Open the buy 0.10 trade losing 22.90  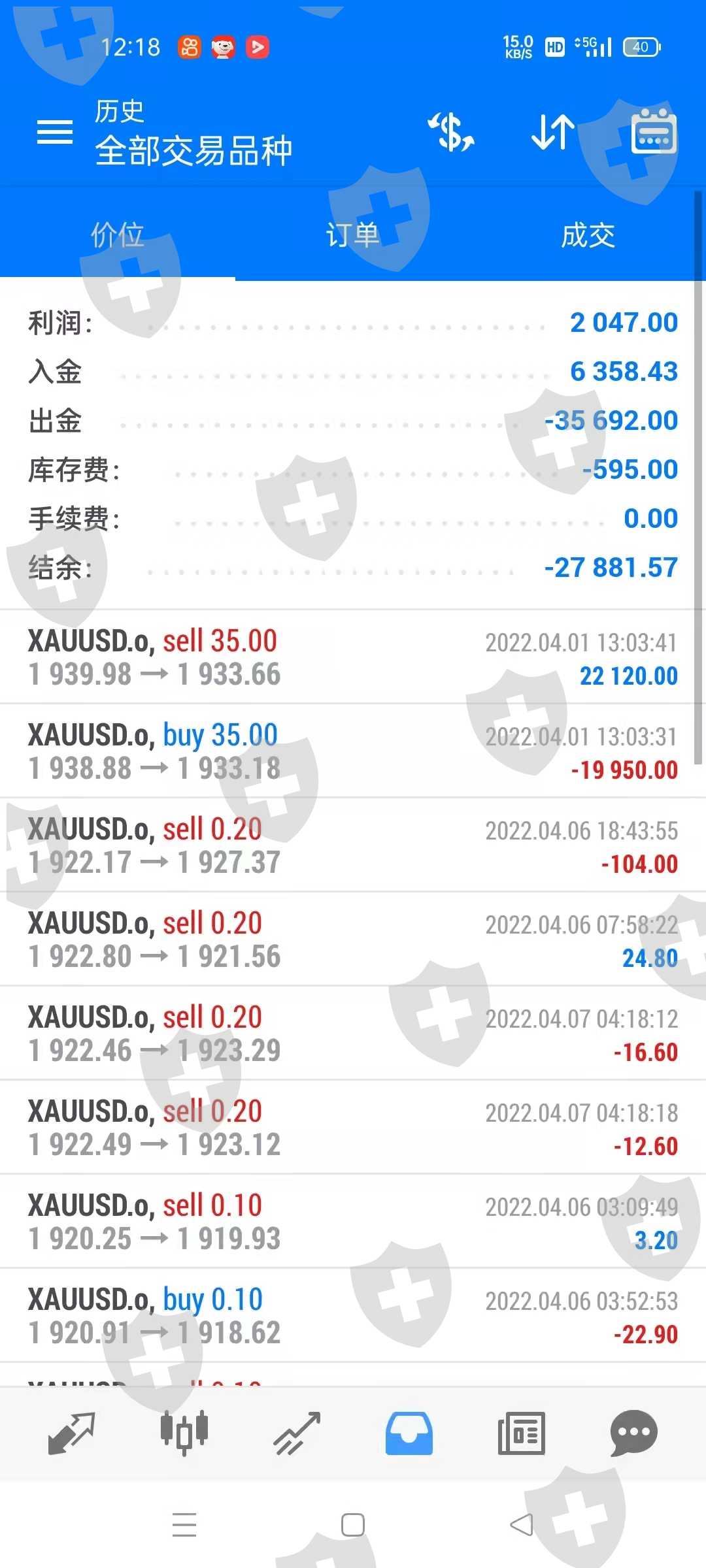click(x=353, y=1316)
